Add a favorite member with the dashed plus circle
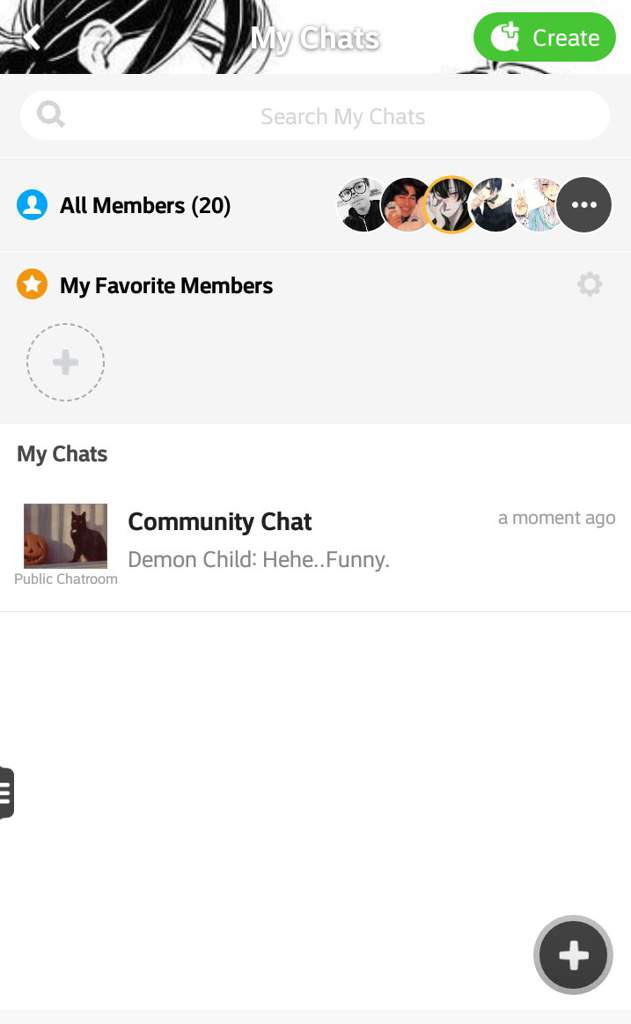The width and height of the screenshot is (631, 1024). (x=65, y=362)
